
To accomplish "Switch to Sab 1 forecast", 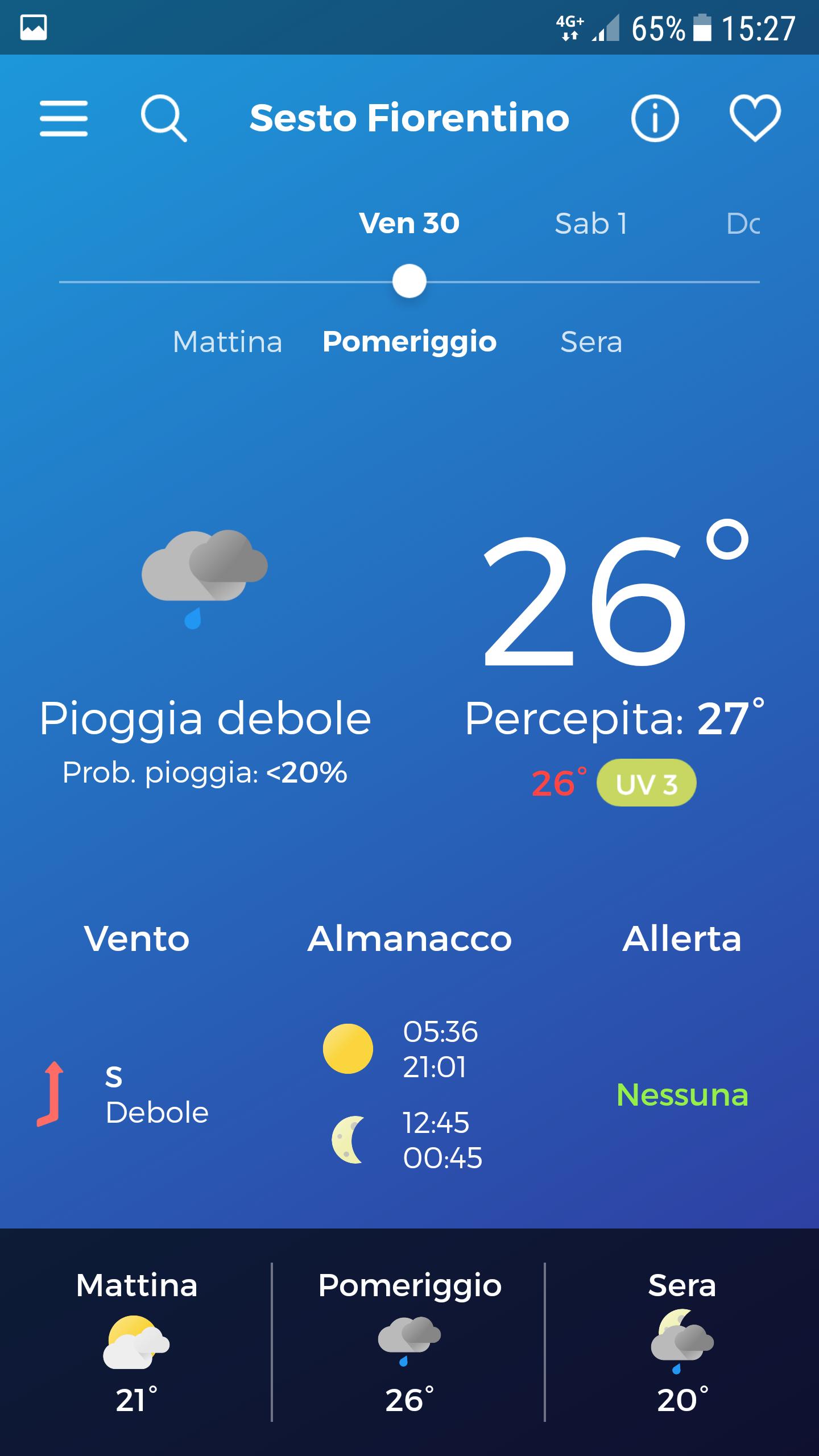I will tap(591, 224).
